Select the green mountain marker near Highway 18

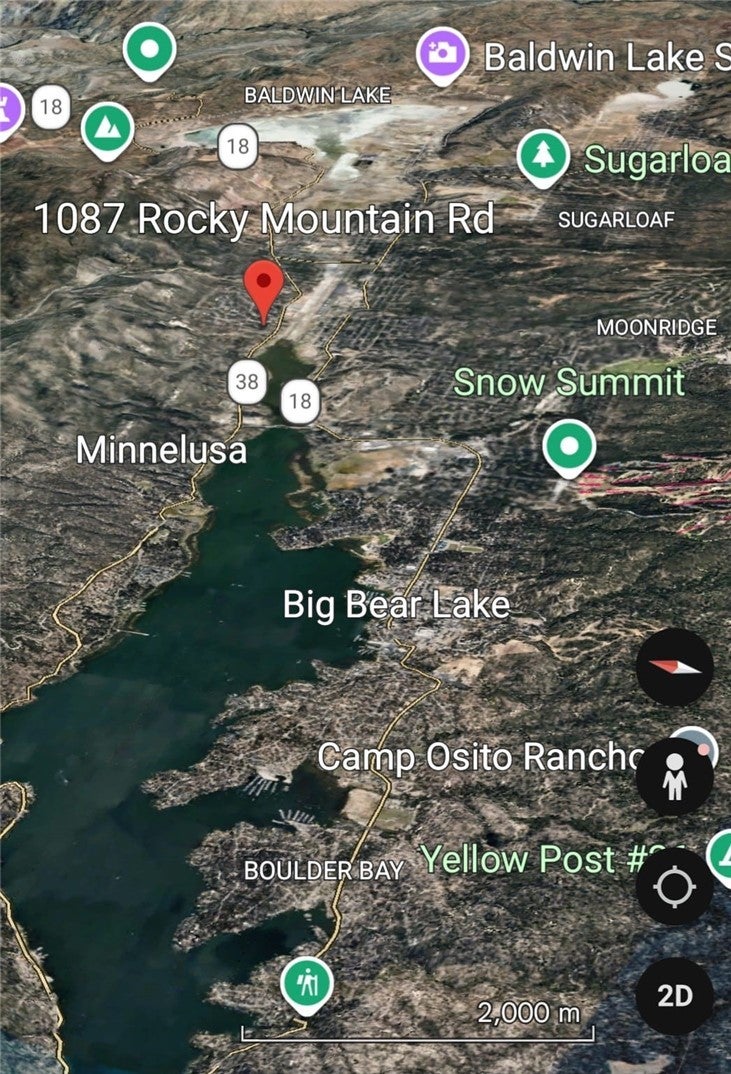(x=107, y=127)
